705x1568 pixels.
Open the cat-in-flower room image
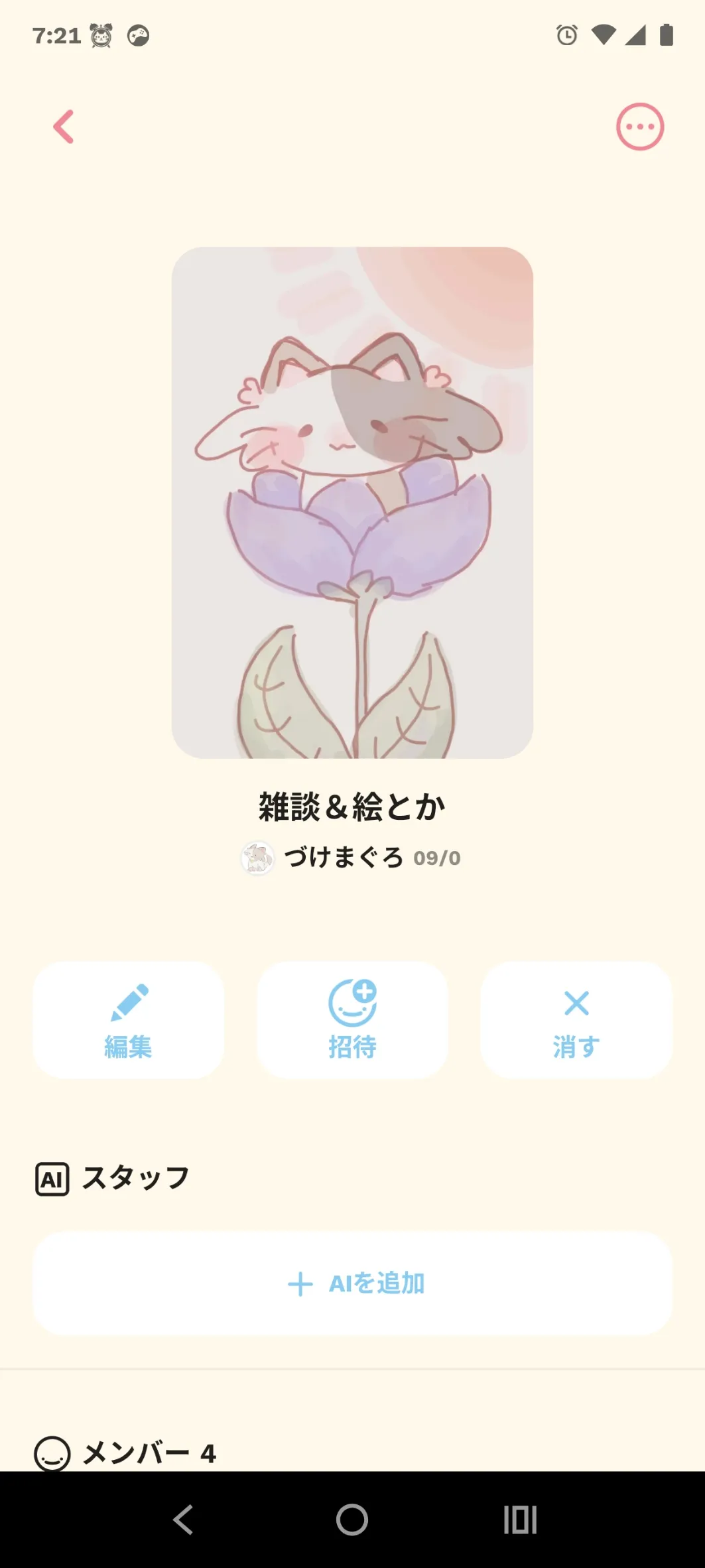[x=352, y=502]
